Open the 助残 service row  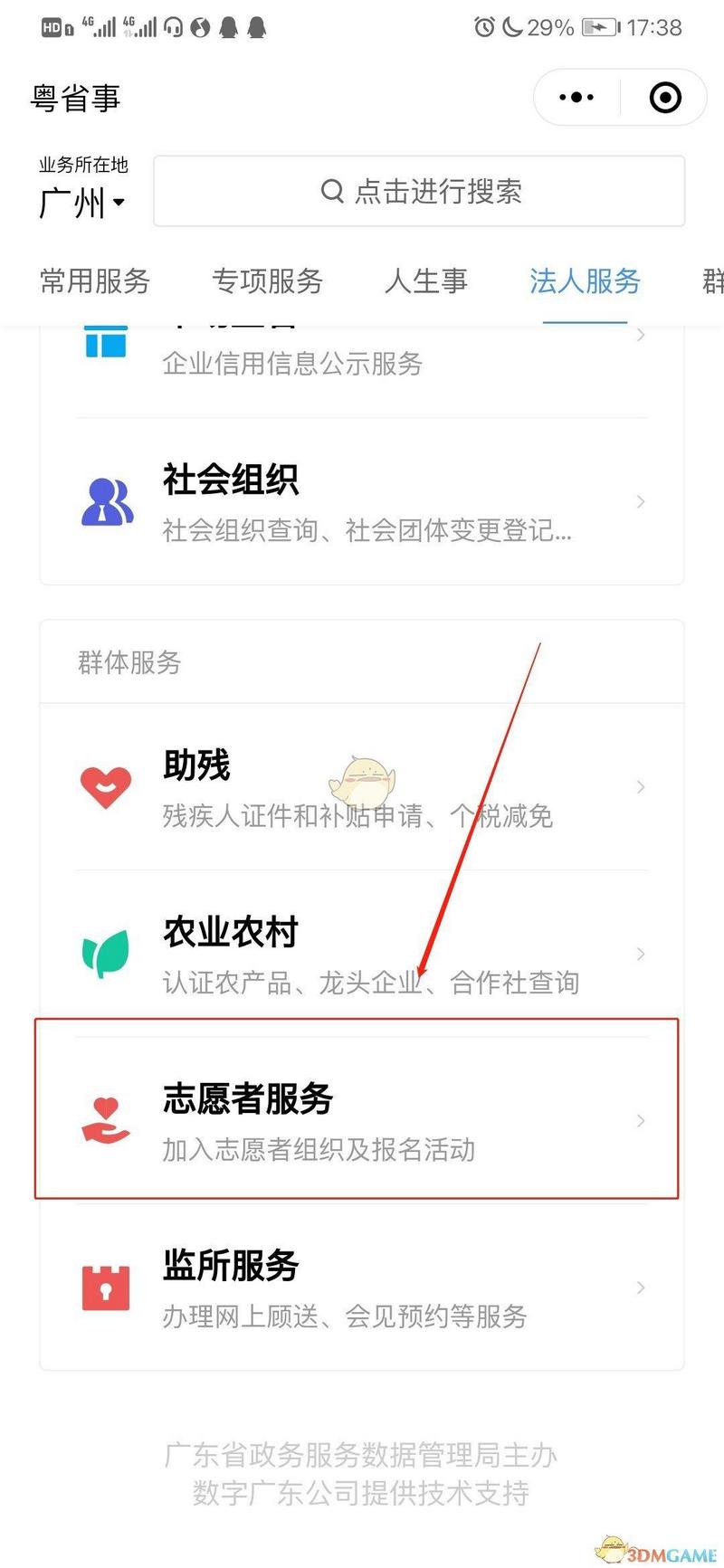point(362,787)
